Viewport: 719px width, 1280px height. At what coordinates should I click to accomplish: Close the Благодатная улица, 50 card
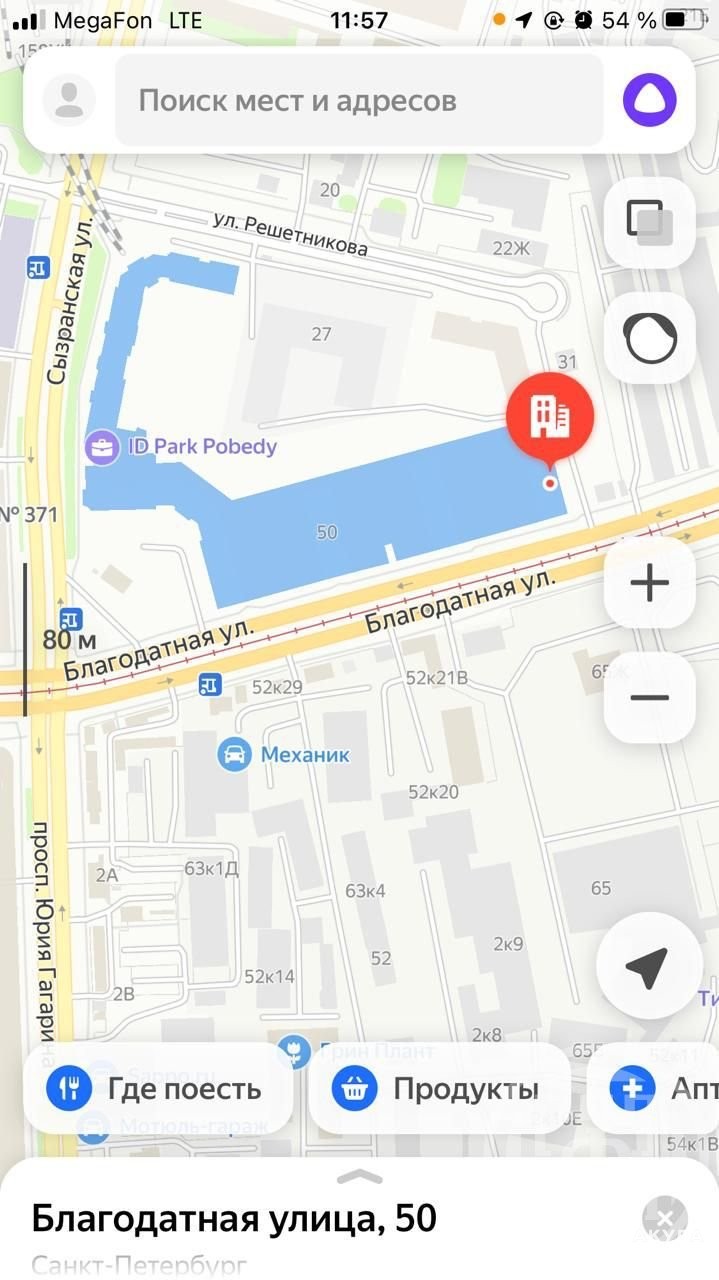pyautogui.click(x=665, y=1220)
